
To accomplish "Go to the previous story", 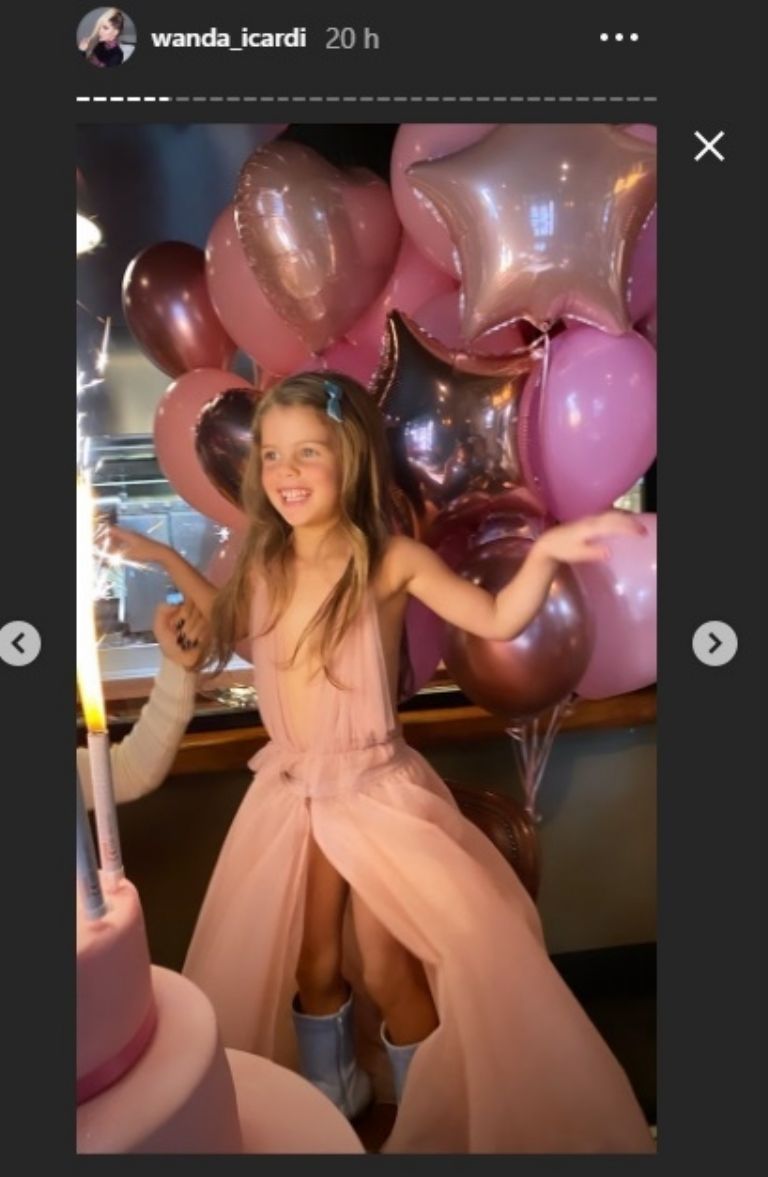I will pos(20,644).
